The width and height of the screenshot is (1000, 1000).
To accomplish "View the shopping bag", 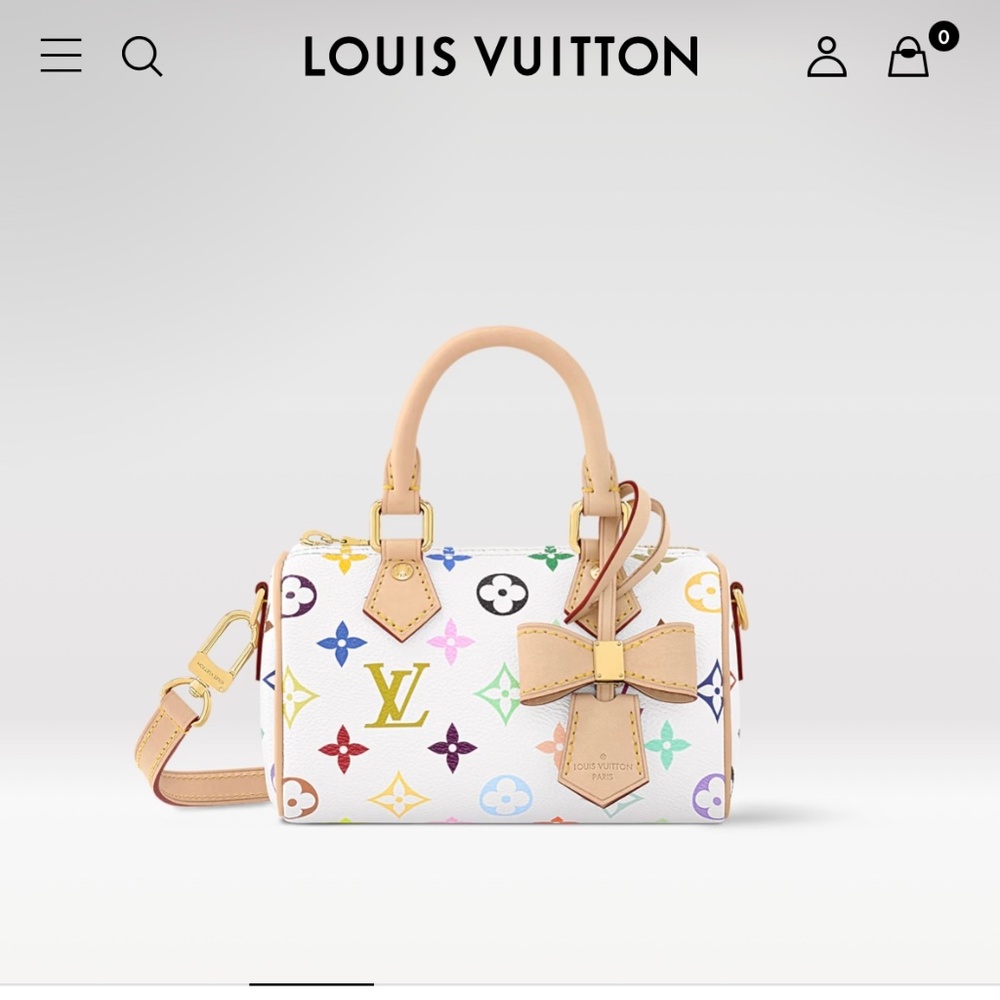I will (909, 57).
